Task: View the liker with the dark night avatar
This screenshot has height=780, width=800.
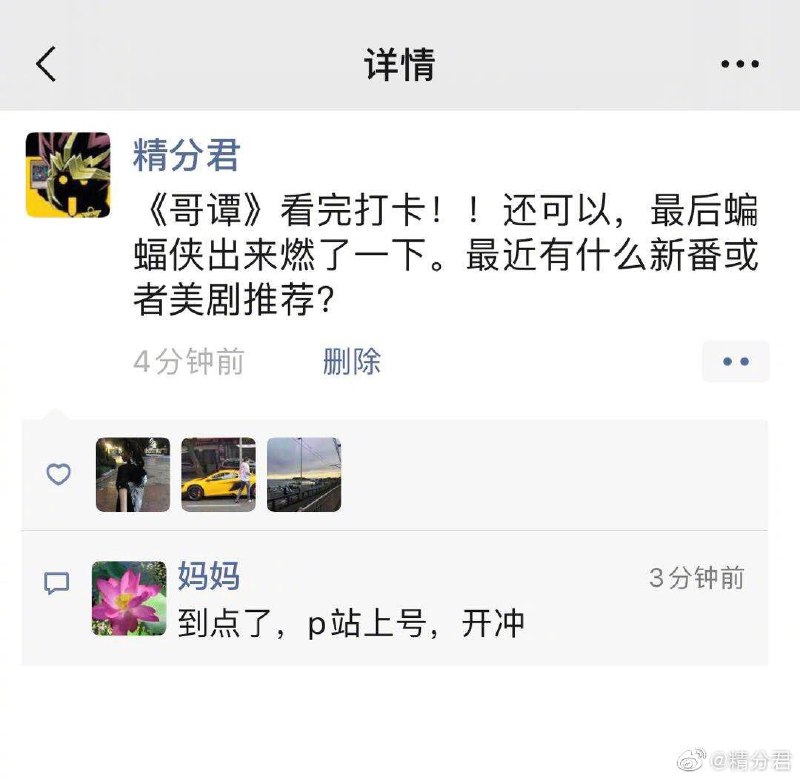Action: tap(133, 474)
